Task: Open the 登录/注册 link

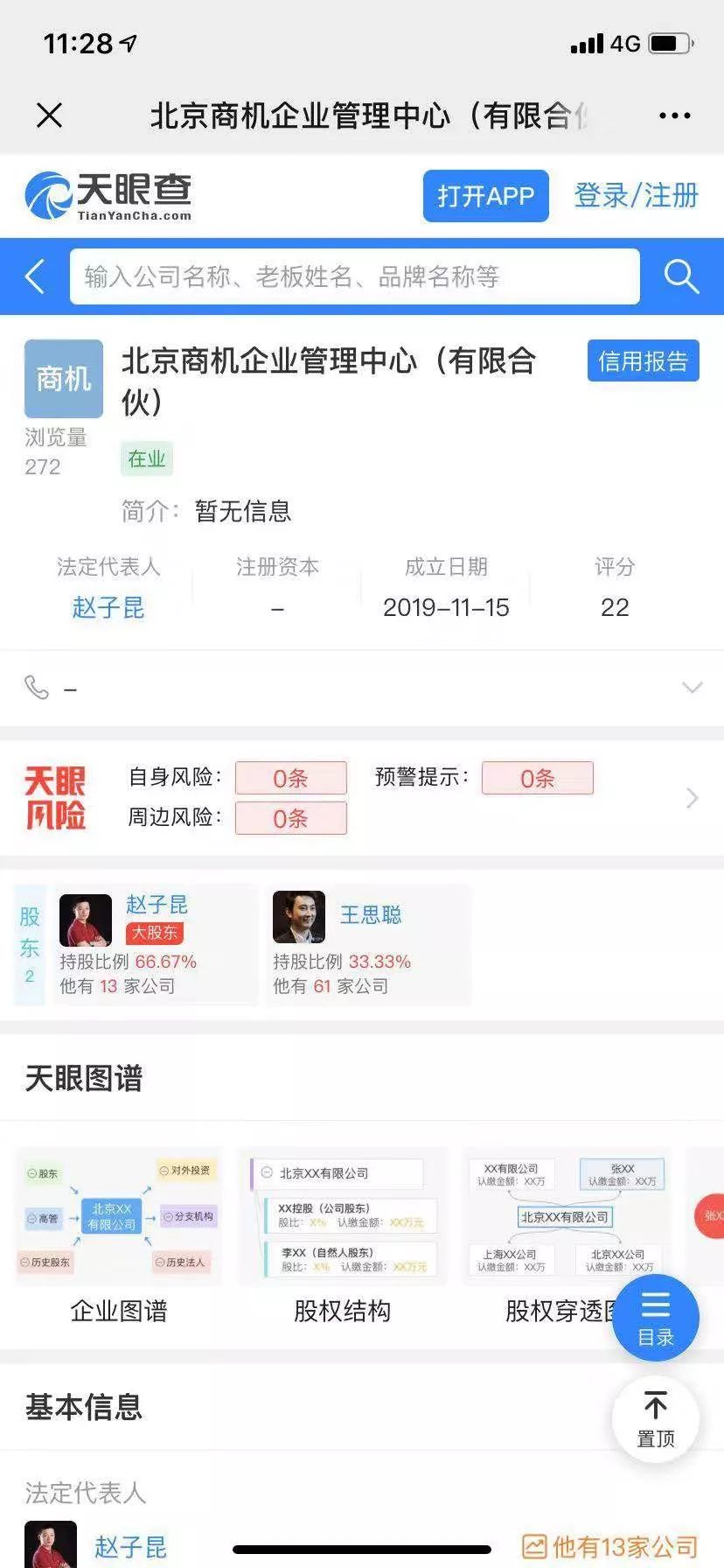Action: click(x=636, y=196)
